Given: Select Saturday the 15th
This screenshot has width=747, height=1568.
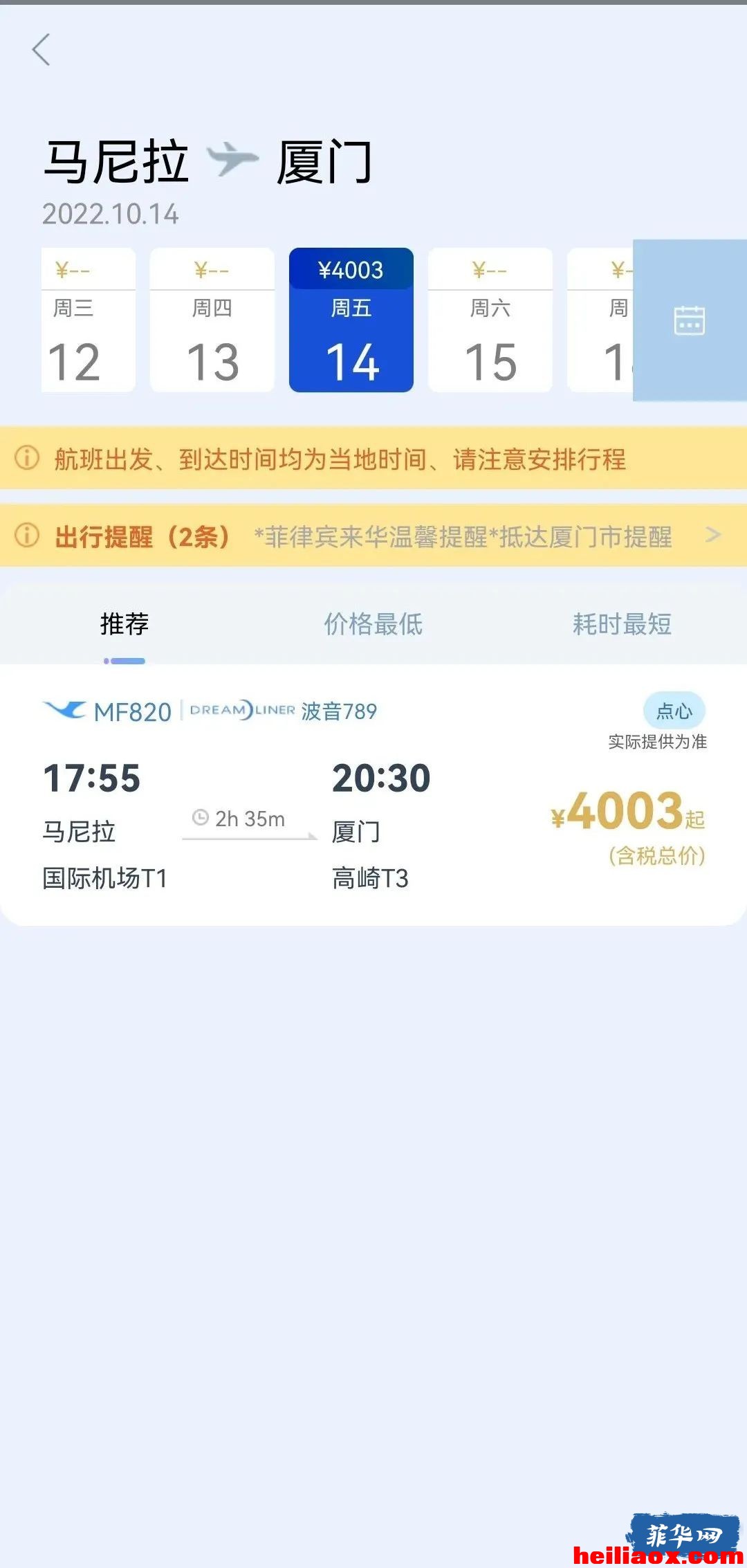Looking at the screenshot, I should 490,320.
